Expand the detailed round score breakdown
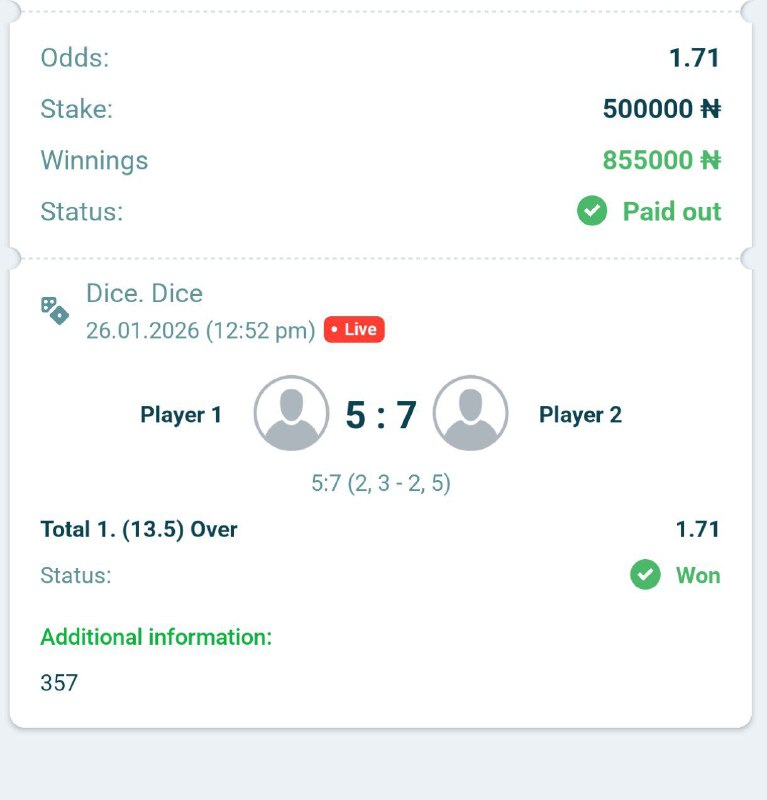This screenshot has width=767, height=800. [382, 482]
